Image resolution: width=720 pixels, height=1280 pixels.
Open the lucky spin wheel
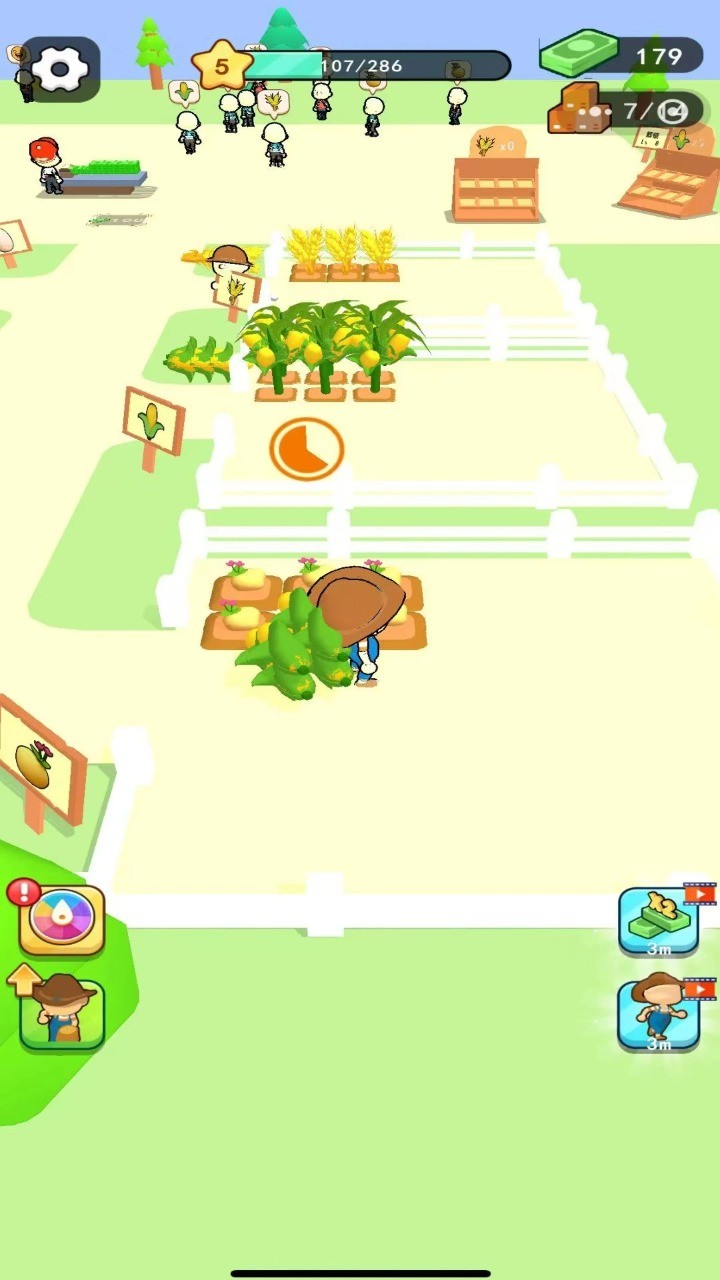62,920
